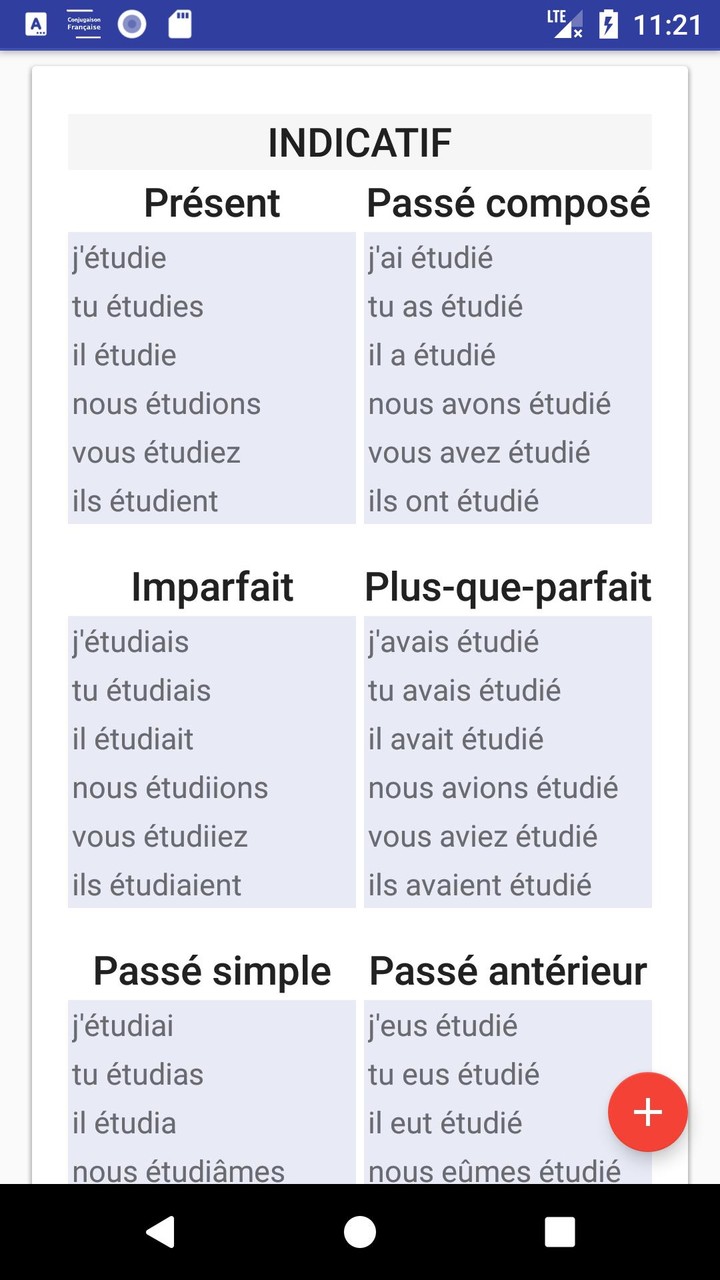The width and height of the screenshot is (720, 1280).
Task: Select the Présent tense heading
Action: click(x=210, y=203)
